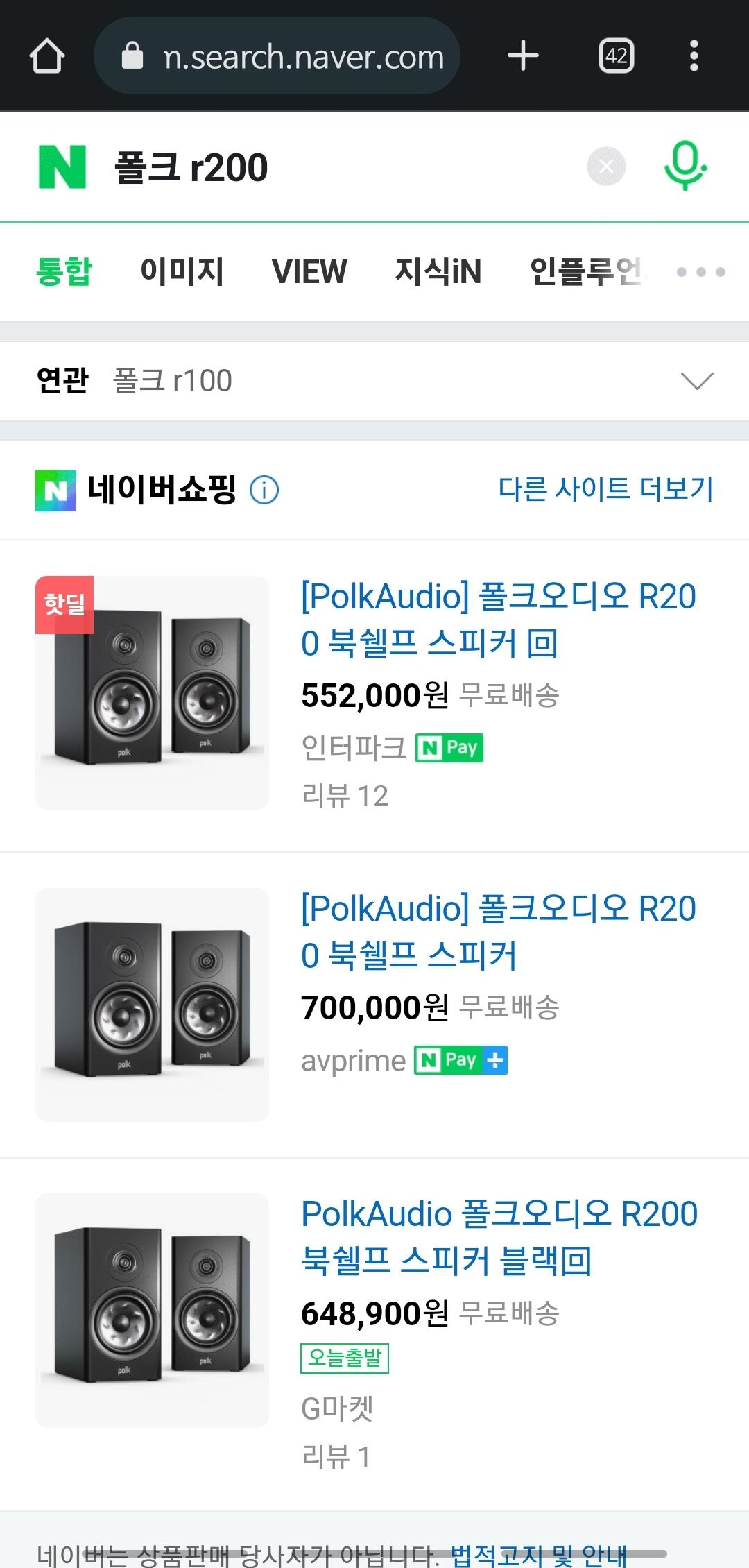Open a new browser tab
Image resolution: width=749 pixels, height=1568 pixels.
click(x=523, y=56)
